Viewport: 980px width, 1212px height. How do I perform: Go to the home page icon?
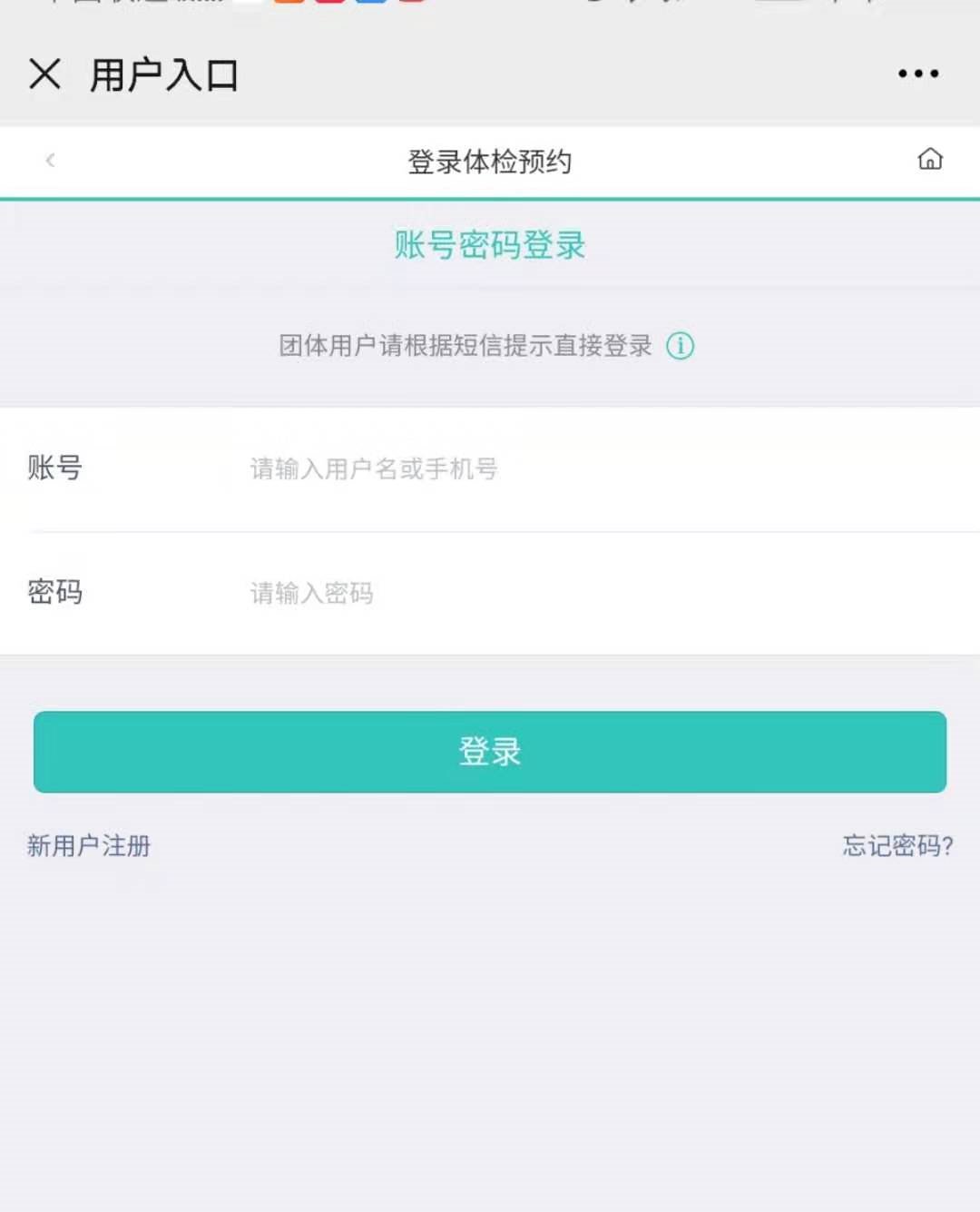pos(930,160)
